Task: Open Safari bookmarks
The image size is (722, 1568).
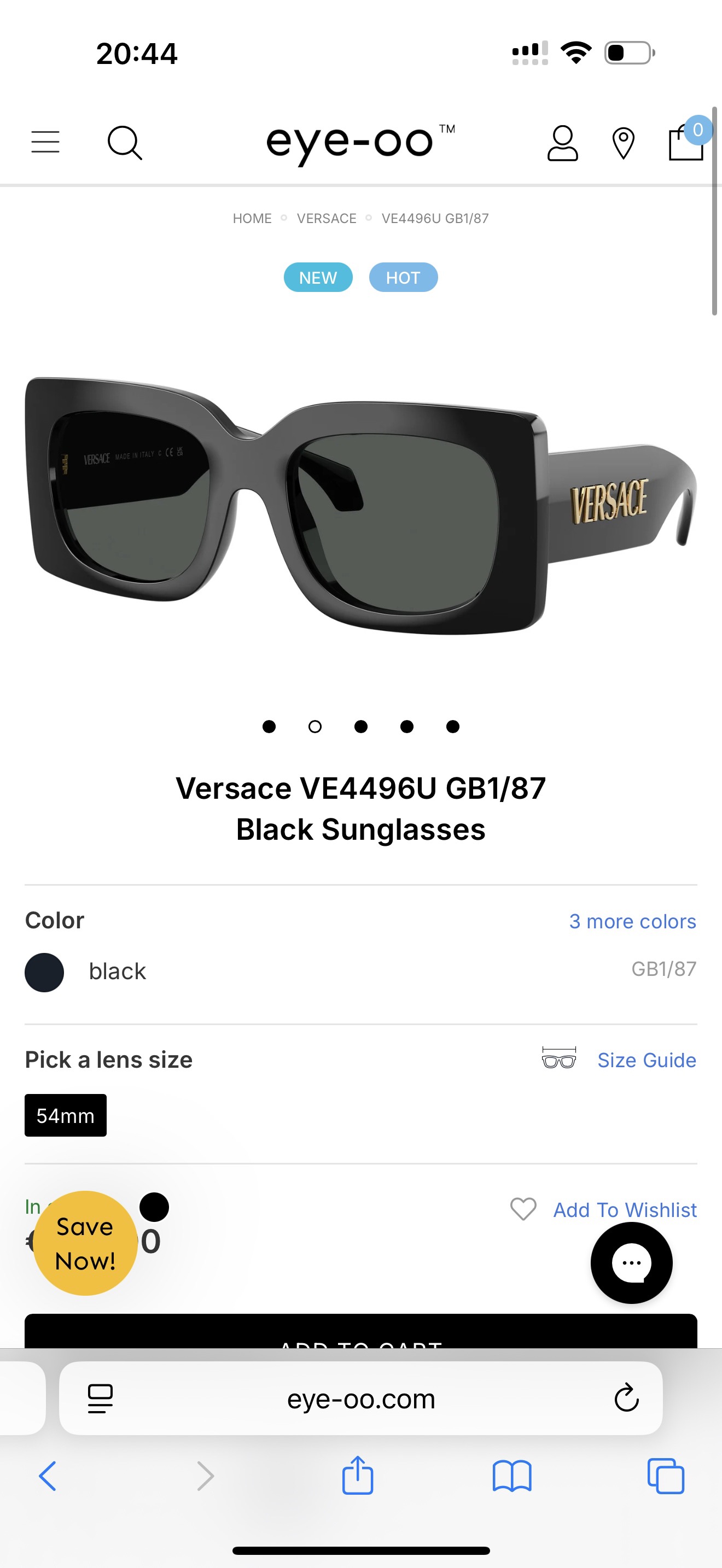Action: pyautogui.click(x=512, y=1476)
